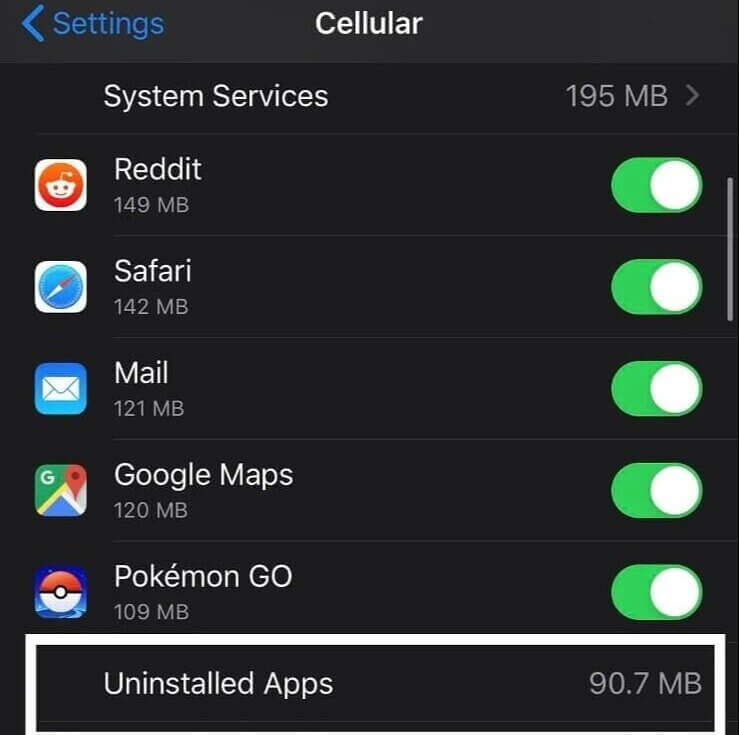Turn off cellular data for Safari
The height and width of the screenshot is (735, 739).
(656, 287)
